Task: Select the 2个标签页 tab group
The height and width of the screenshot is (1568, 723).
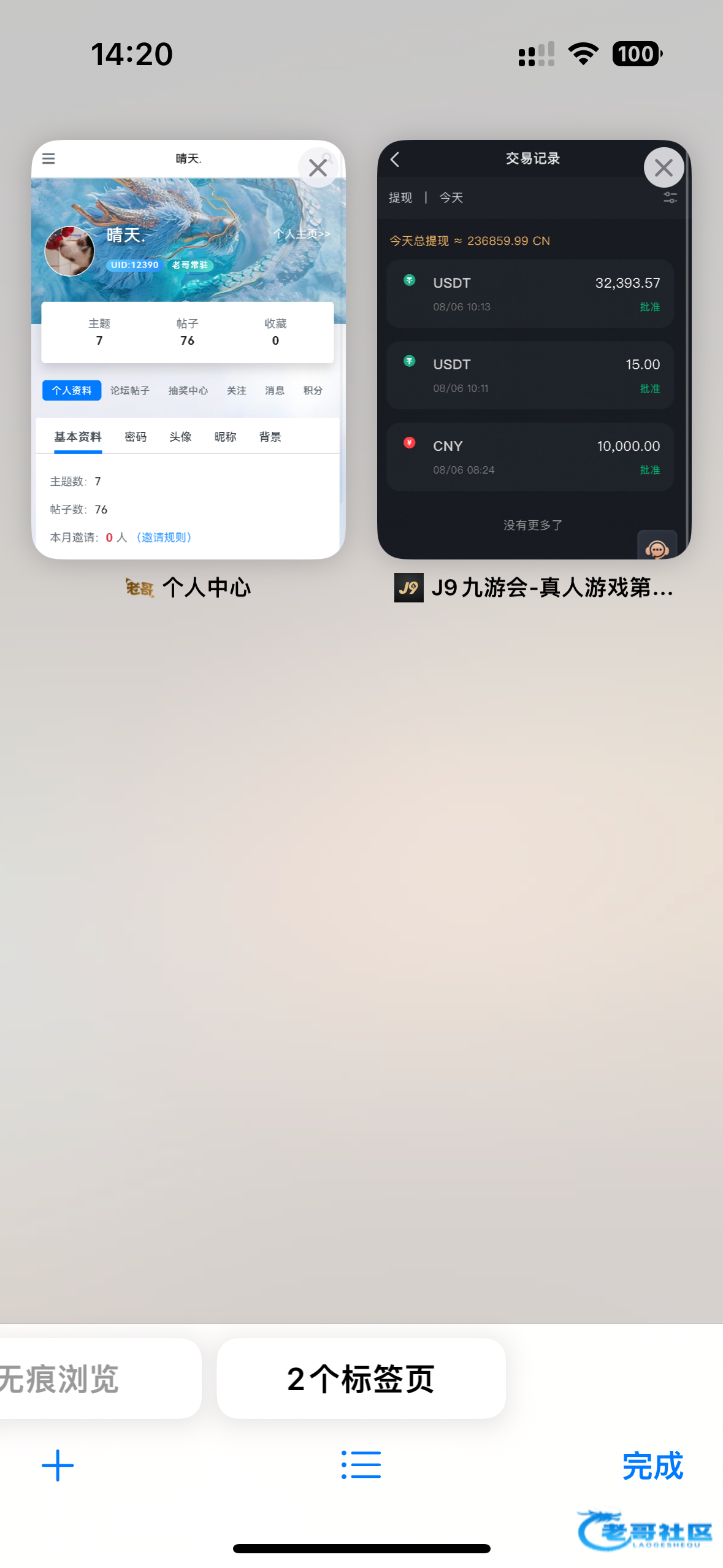Action: [361, 1378]
